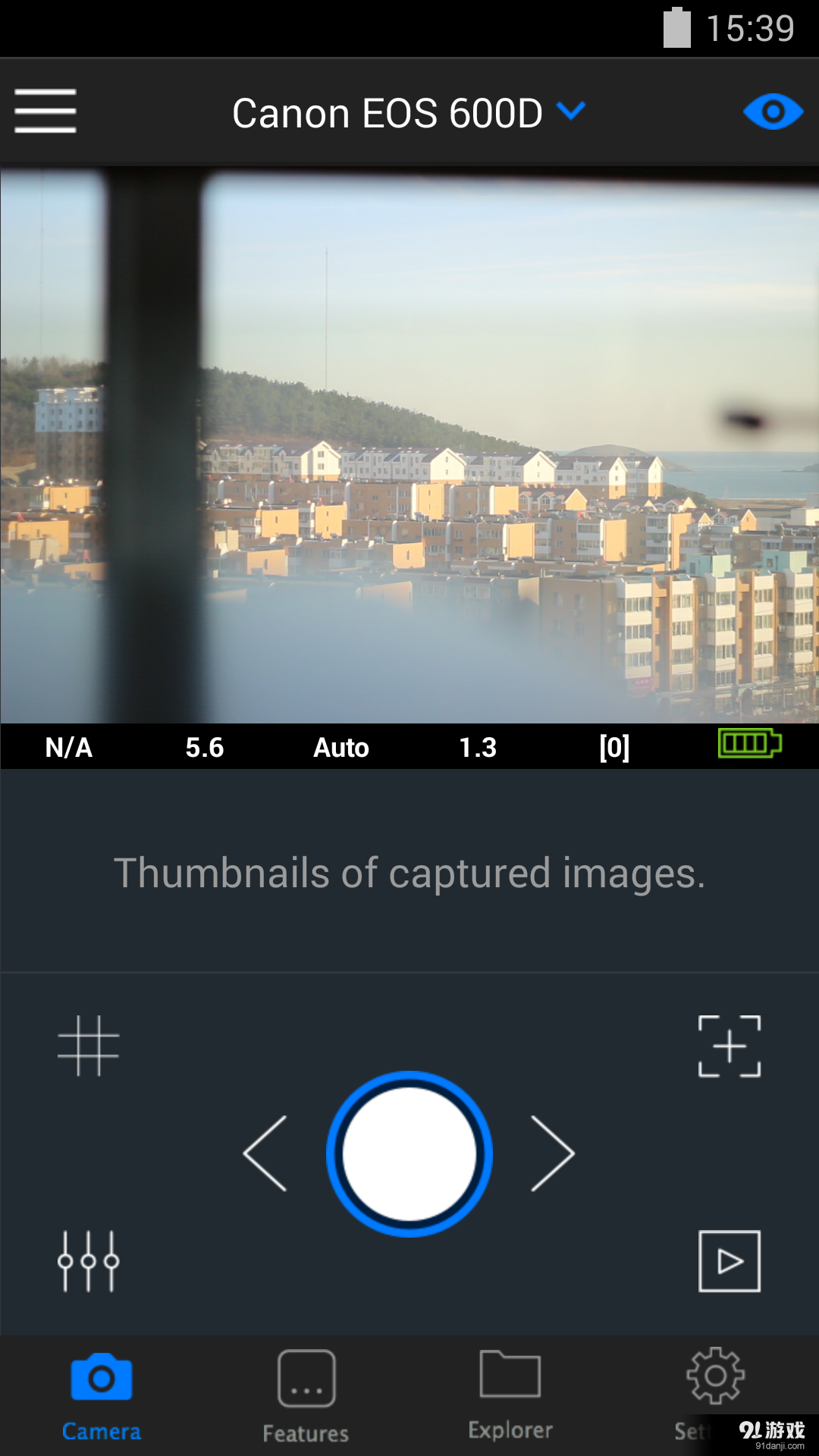This screenshot has height=1456, width=819.
Task: Open the playback icon
Action: point(729,1261)
